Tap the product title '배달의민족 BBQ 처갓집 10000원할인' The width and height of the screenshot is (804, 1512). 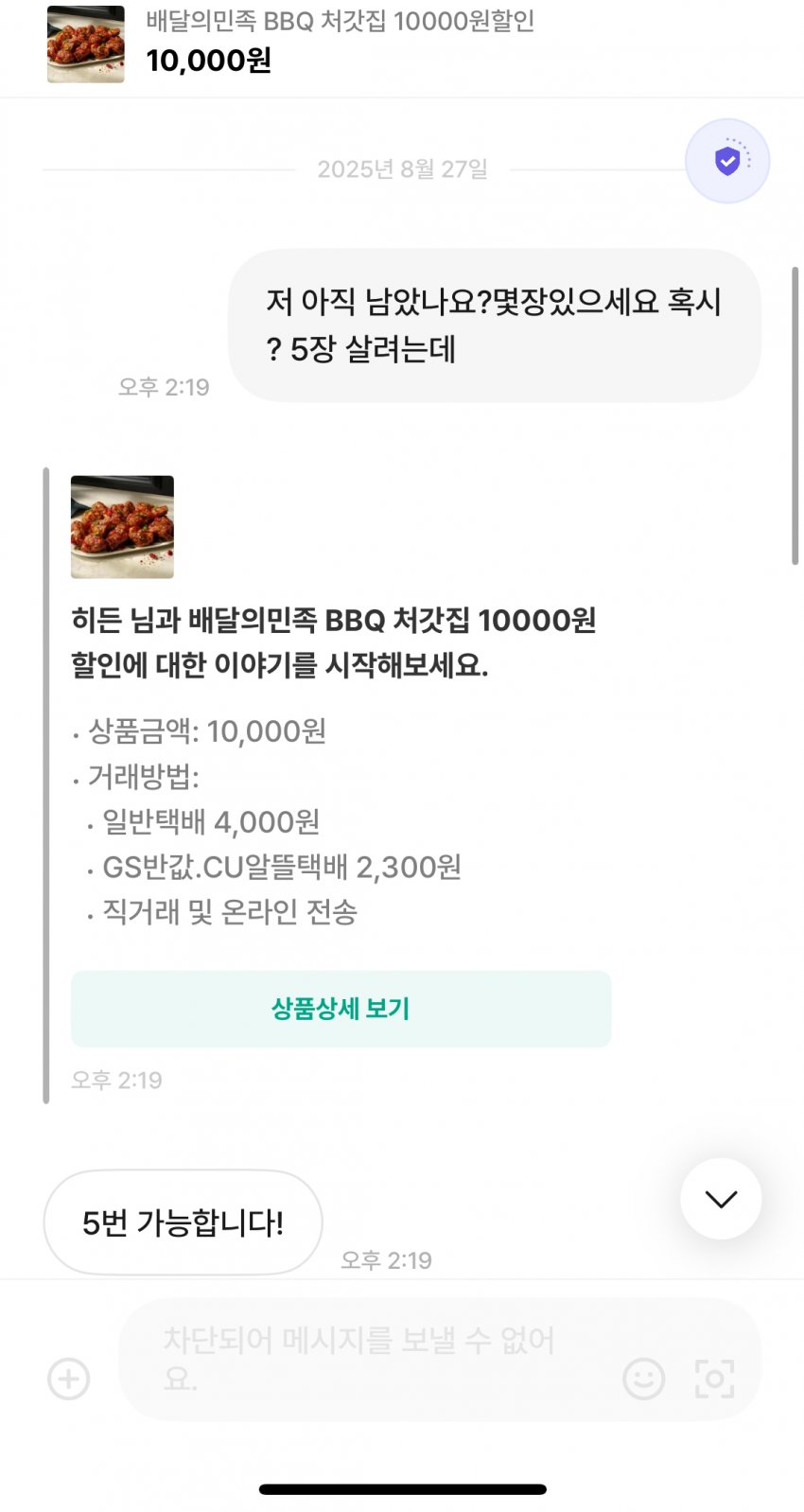click(341, 25)
